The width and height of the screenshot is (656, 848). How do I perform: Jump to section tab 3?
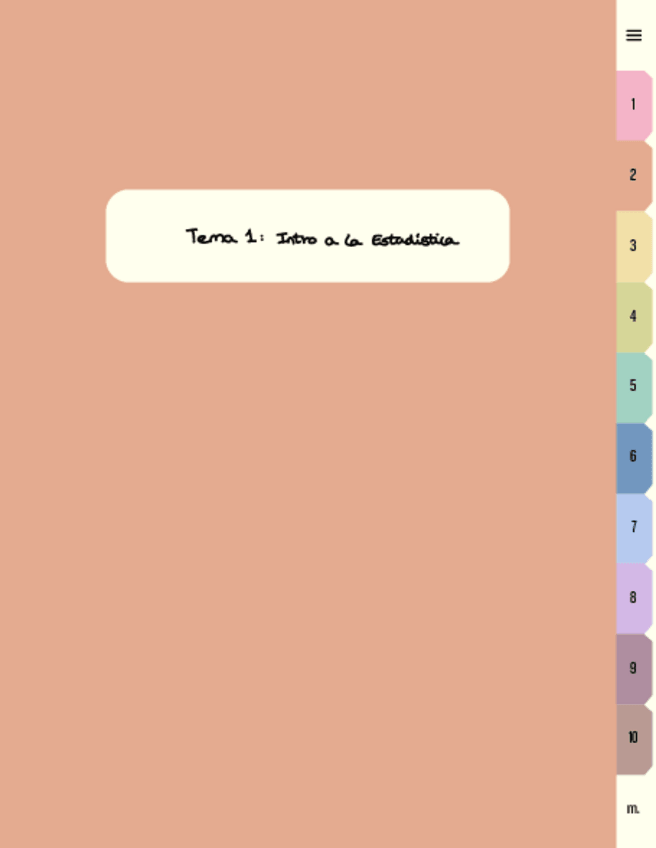633,246
